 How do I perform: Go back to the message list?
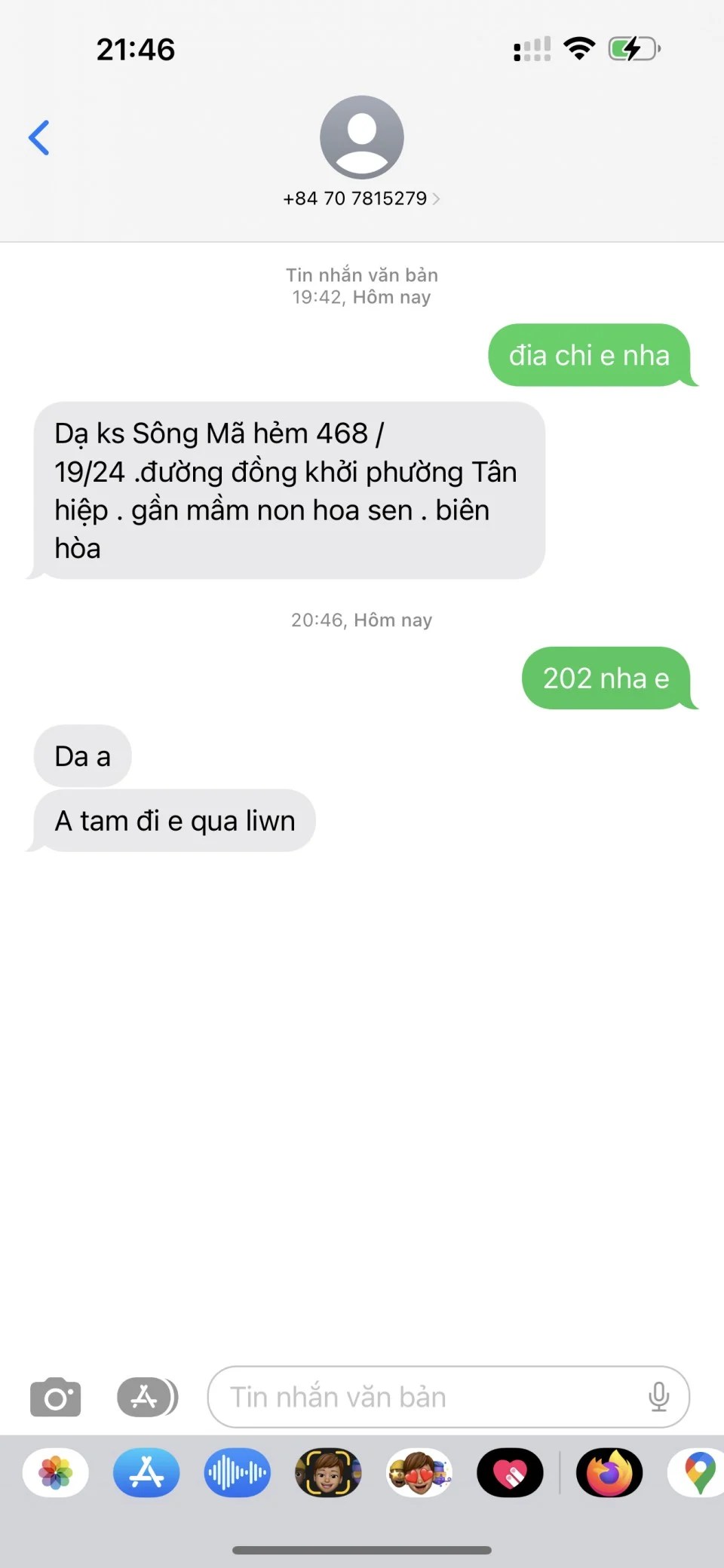39,137
